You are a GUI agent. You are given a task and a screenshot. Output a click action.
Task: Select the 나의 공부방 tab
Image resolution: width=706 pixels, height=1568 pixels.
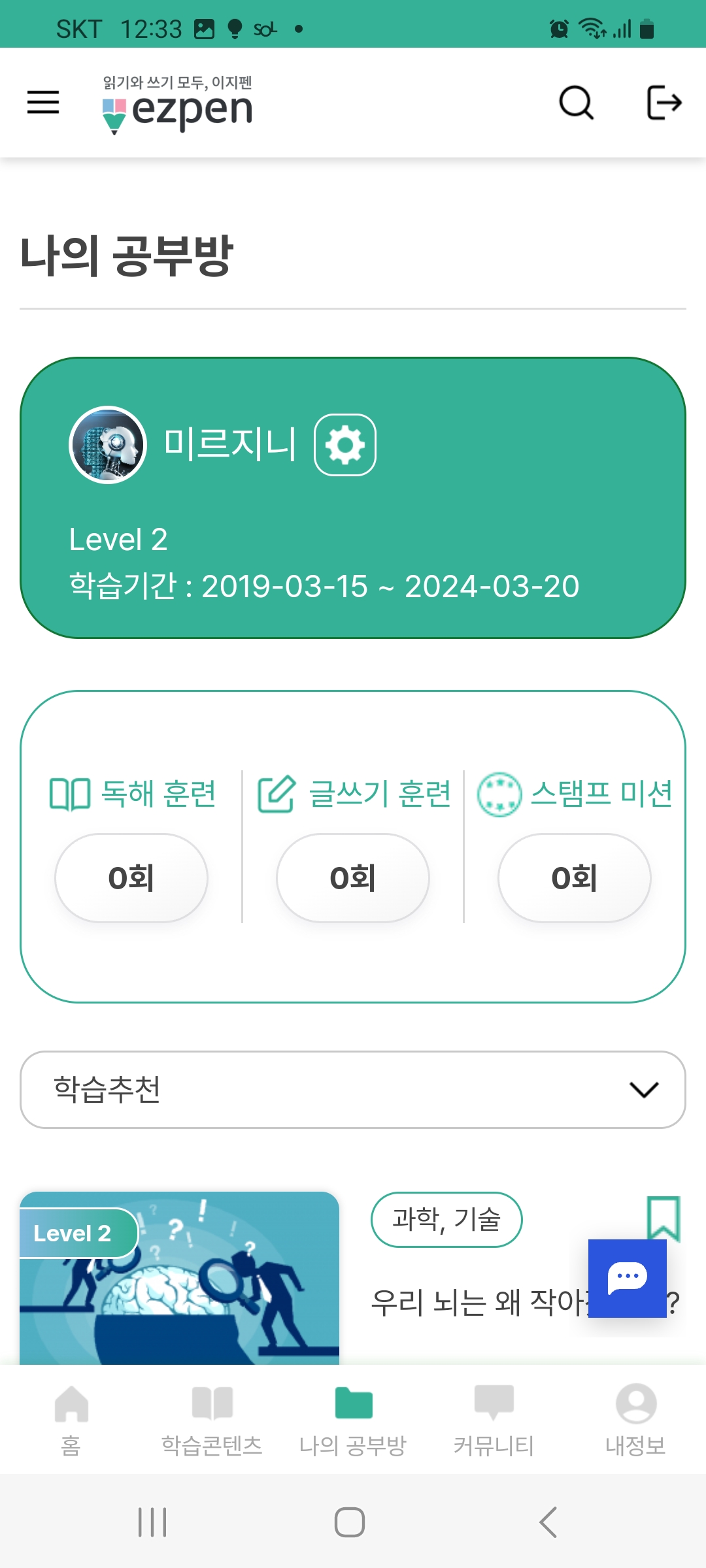pos(353,1419)
